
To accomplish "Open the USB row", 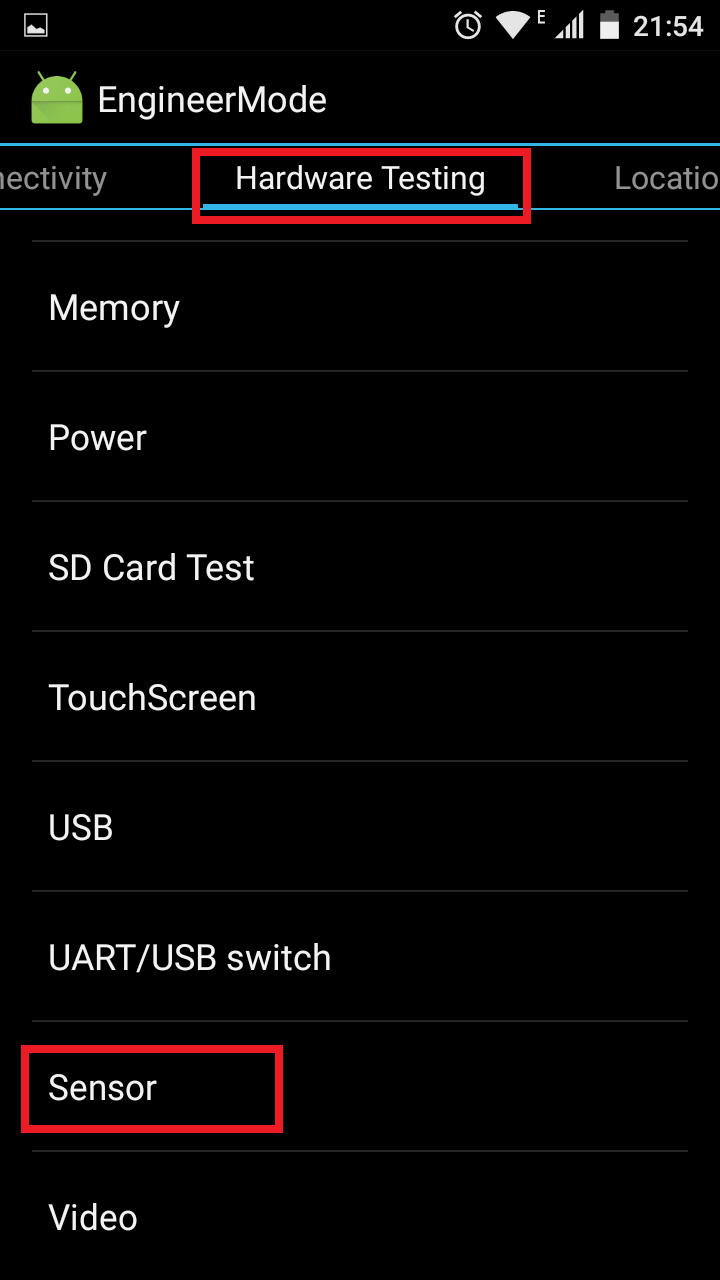I will [360, 827].
